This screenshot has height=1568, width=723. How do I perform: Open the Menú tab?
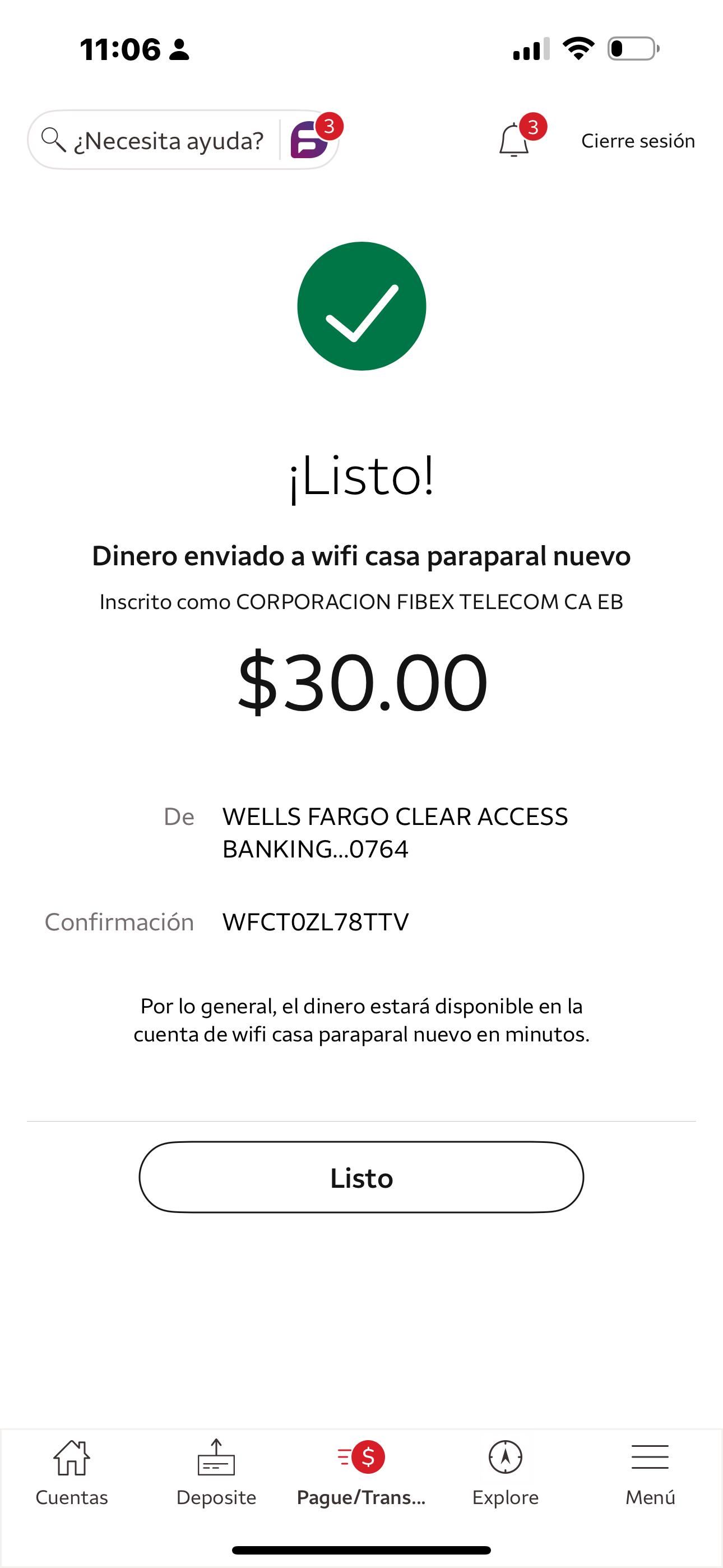click(x=650, y=1473)
